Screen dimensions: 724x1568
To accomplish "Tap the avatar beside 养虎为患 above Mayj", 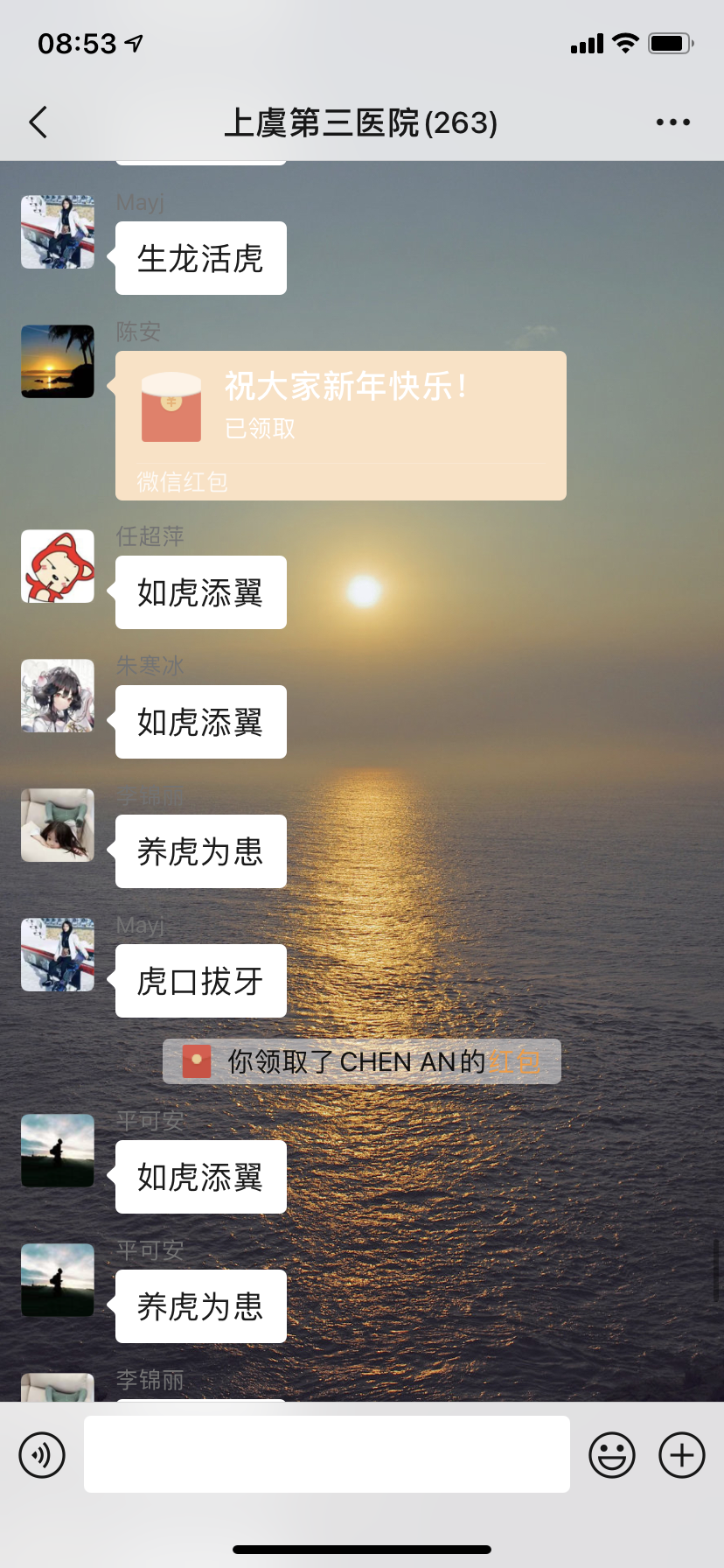I will tap(58, 825).
